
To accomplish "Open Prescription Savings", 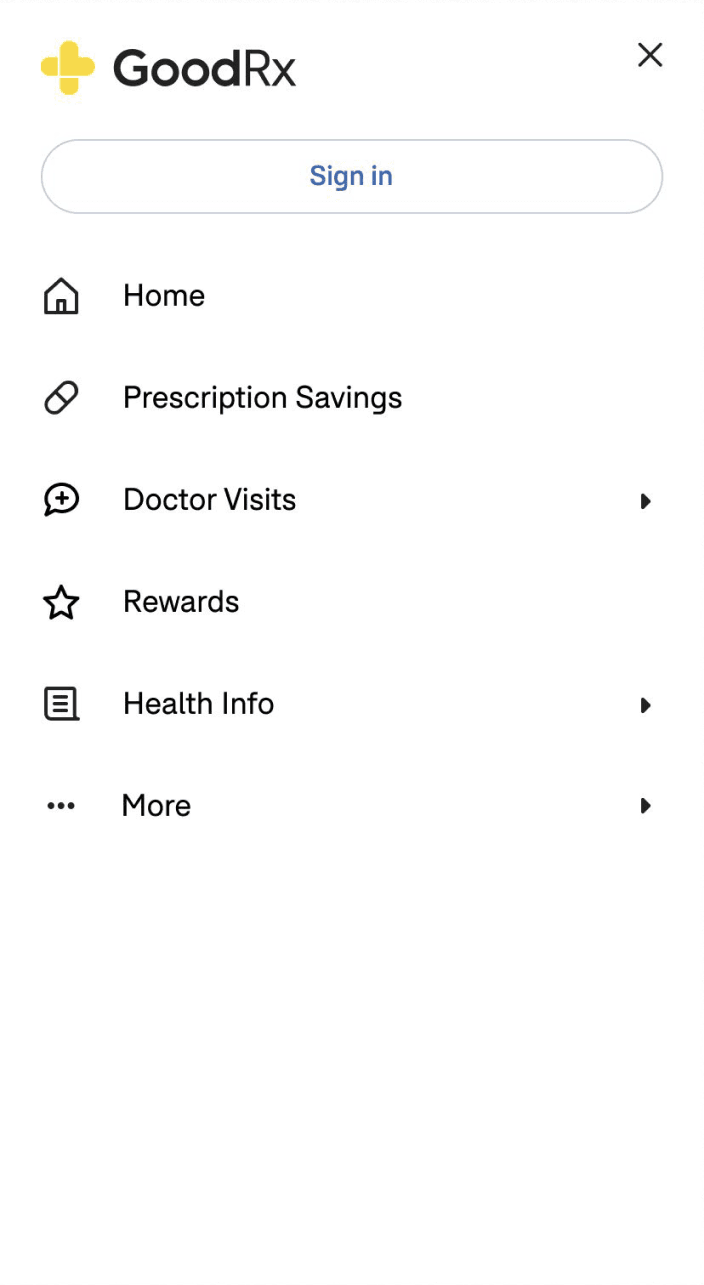I will (x=352, y=398).
